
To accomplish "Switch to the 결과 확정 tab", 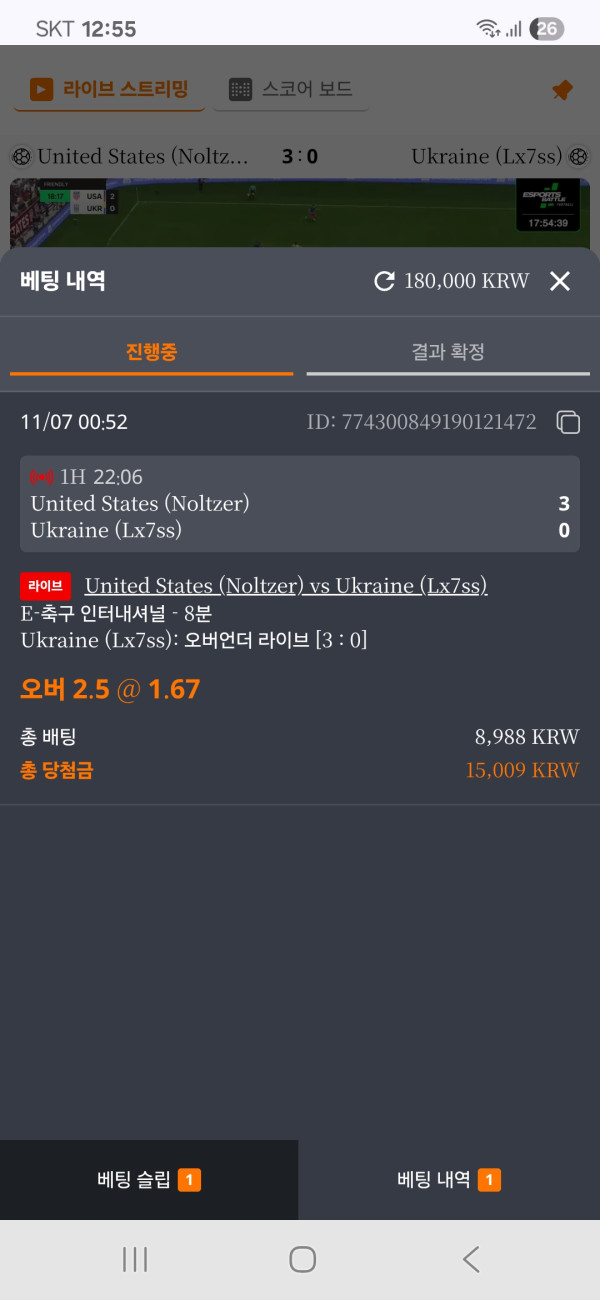I will click(x=447, y=352).
